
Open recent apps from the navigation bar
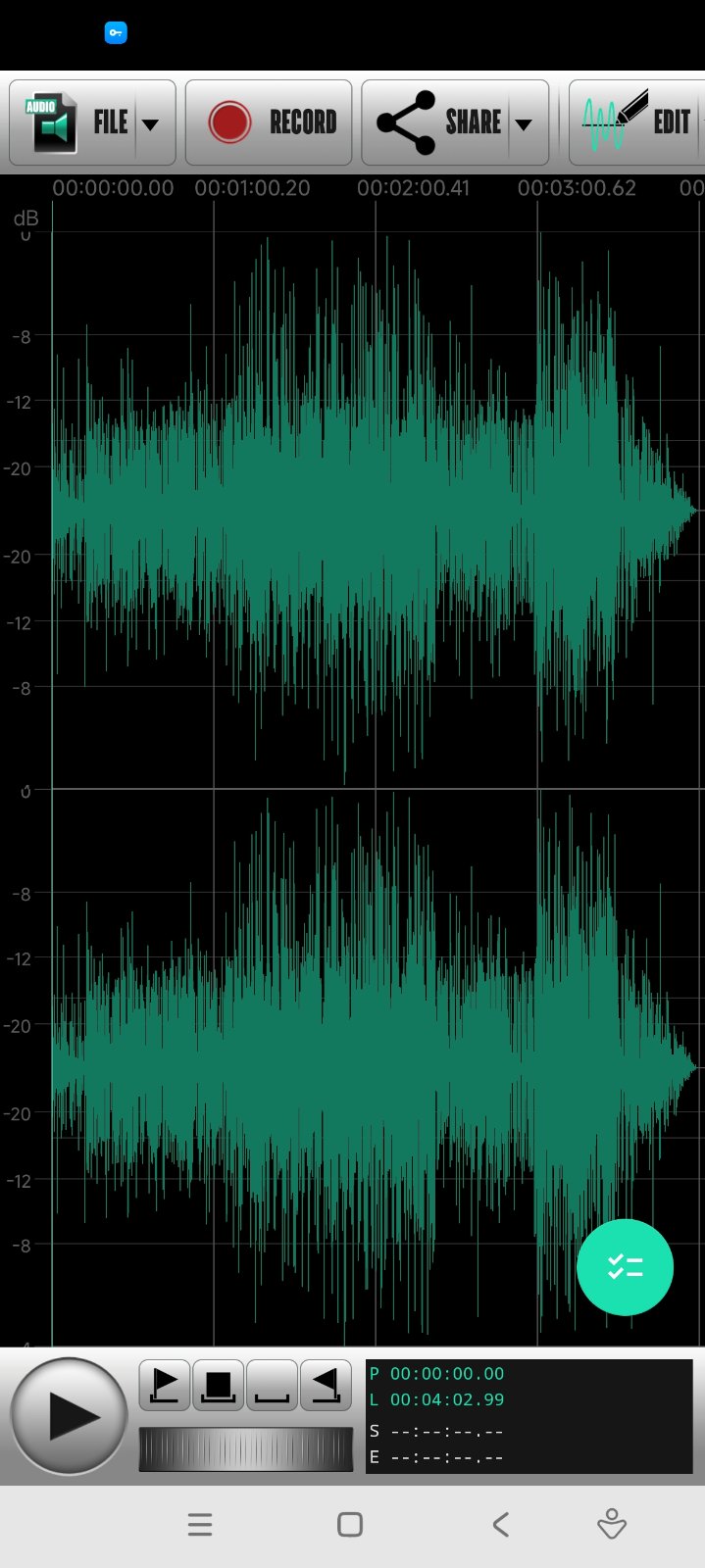[x=200, y=1524]
